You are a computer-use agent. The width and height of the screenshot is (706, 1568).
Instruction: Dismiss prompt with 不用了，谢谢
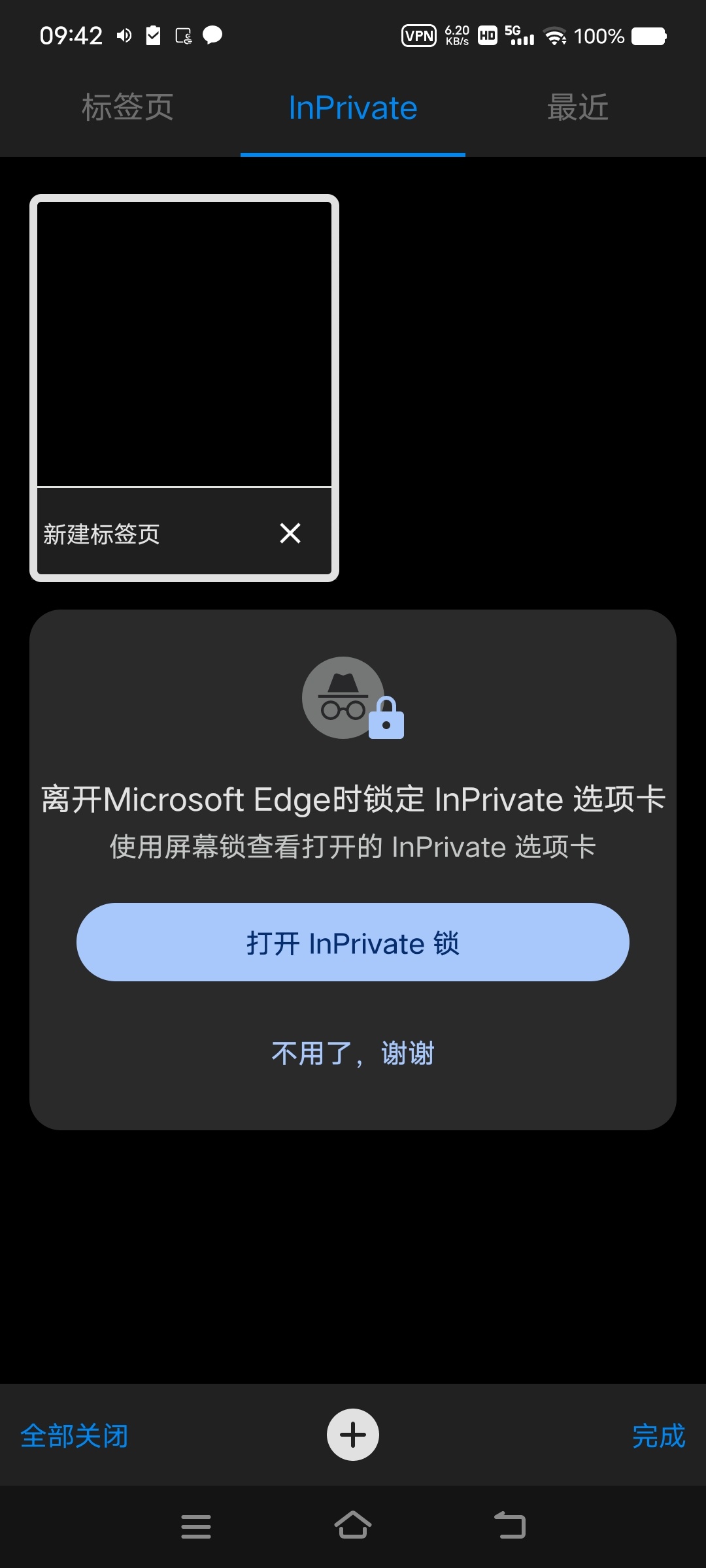coord(352,1053)
